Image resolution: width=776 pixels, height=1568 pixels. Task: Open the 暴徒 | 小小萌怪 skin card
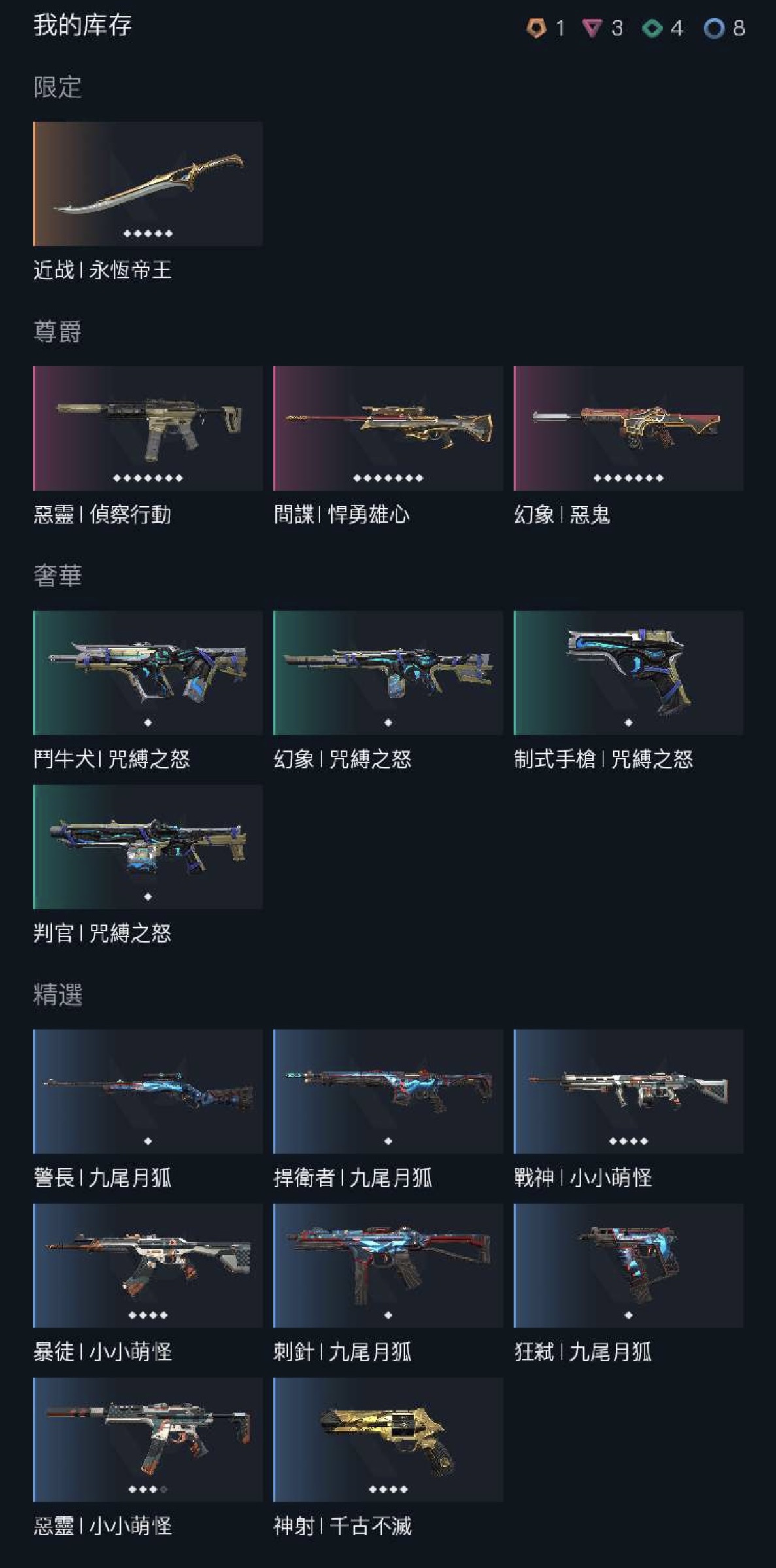click(x=148, y=1265)
